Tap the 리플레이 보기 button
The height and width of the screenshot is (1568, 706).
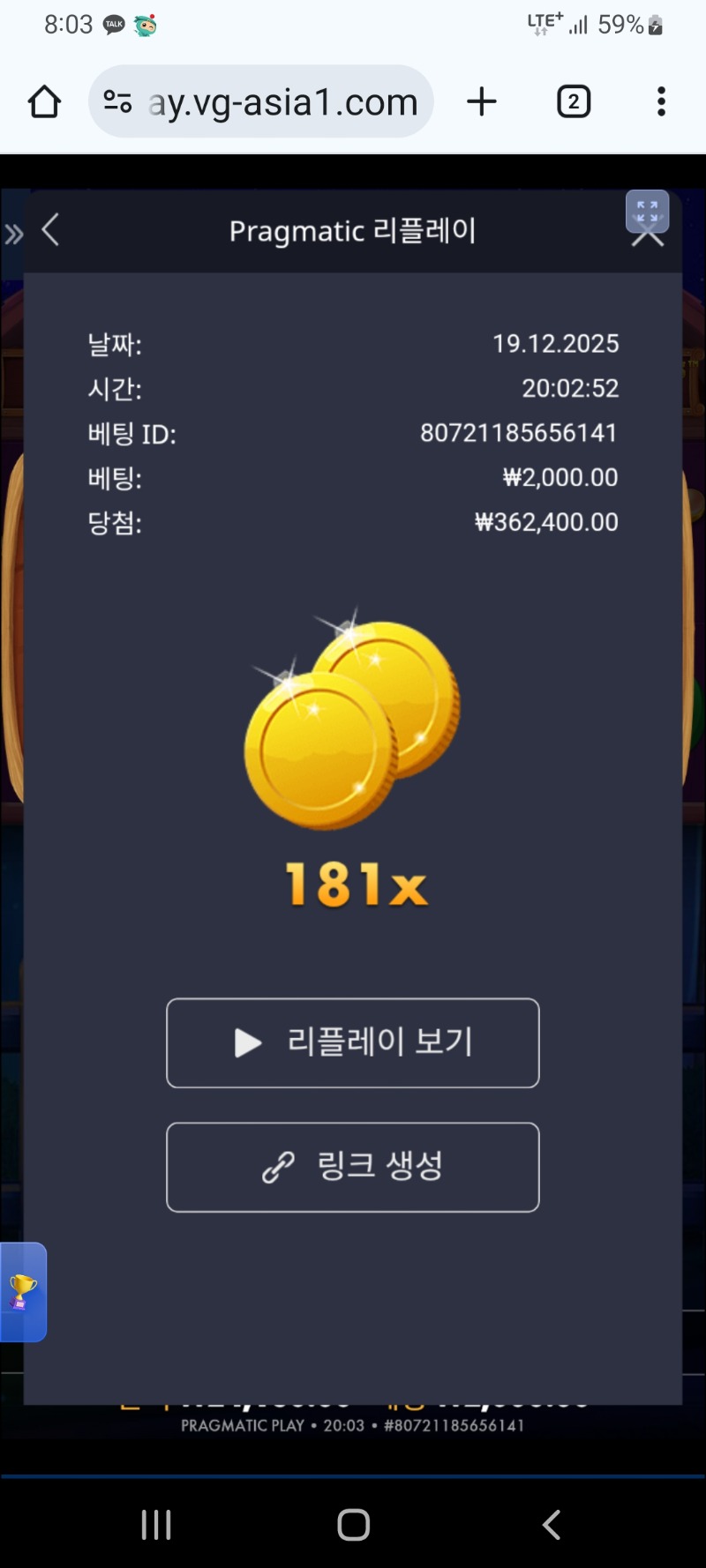(352, 1042)
